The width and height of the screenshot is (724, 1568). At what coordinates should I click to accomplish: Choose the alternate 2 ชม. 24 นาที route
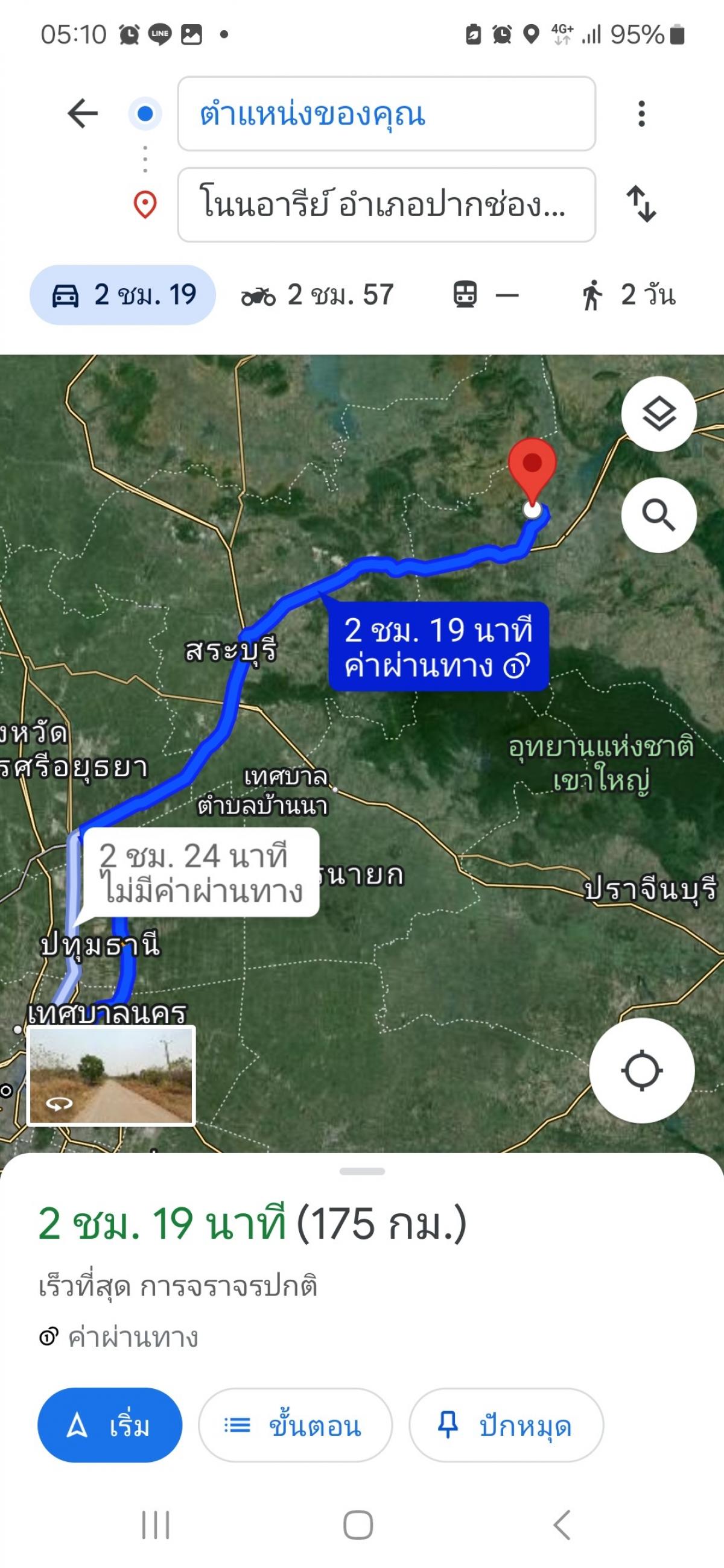tap(201, 872)
